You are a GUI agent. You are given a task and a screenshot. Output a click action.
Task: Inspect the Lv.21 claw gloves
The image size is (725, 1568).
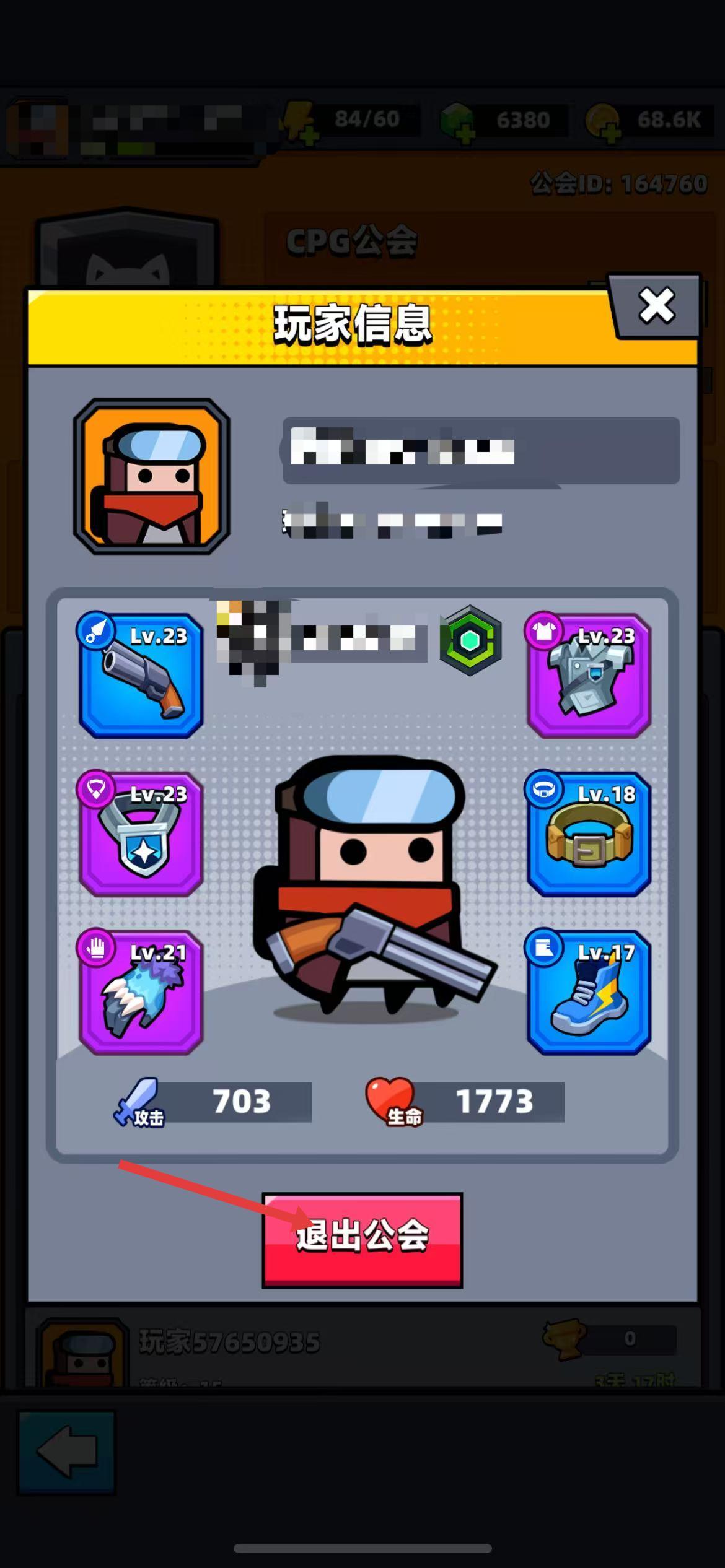coord(141,992)
